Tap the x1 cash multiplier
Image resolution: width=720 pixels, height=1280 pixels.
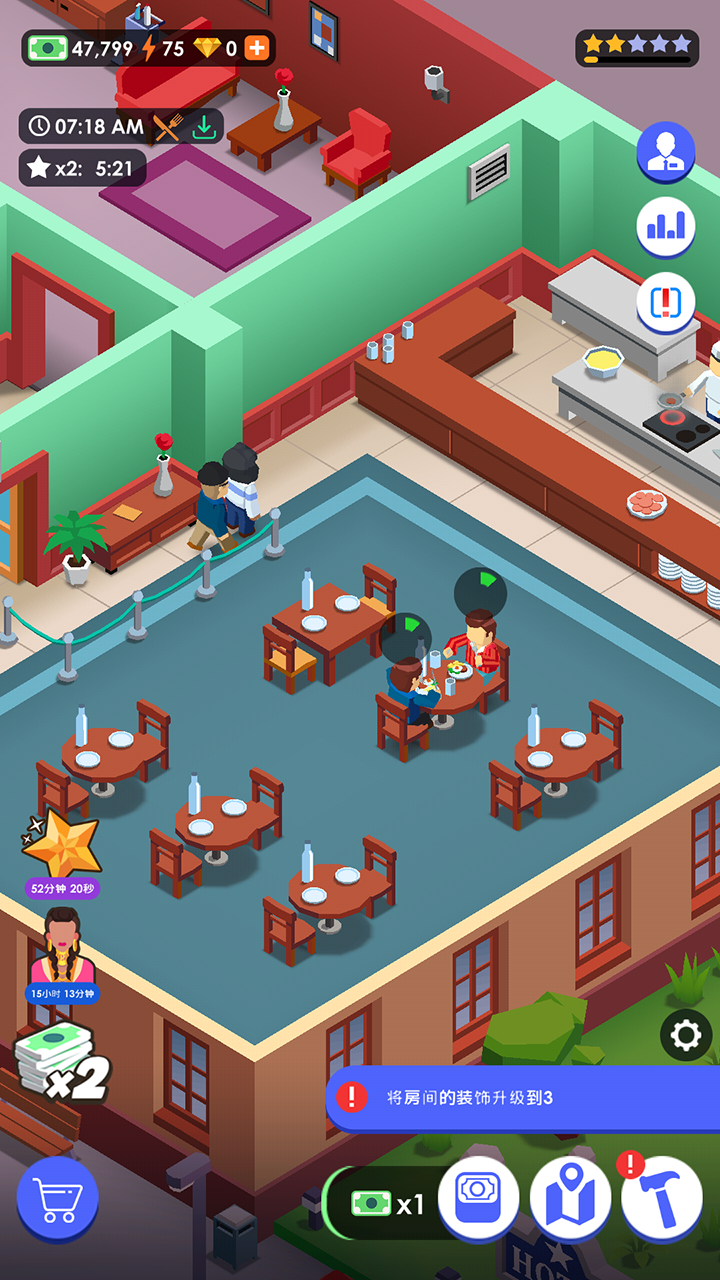388,1204
